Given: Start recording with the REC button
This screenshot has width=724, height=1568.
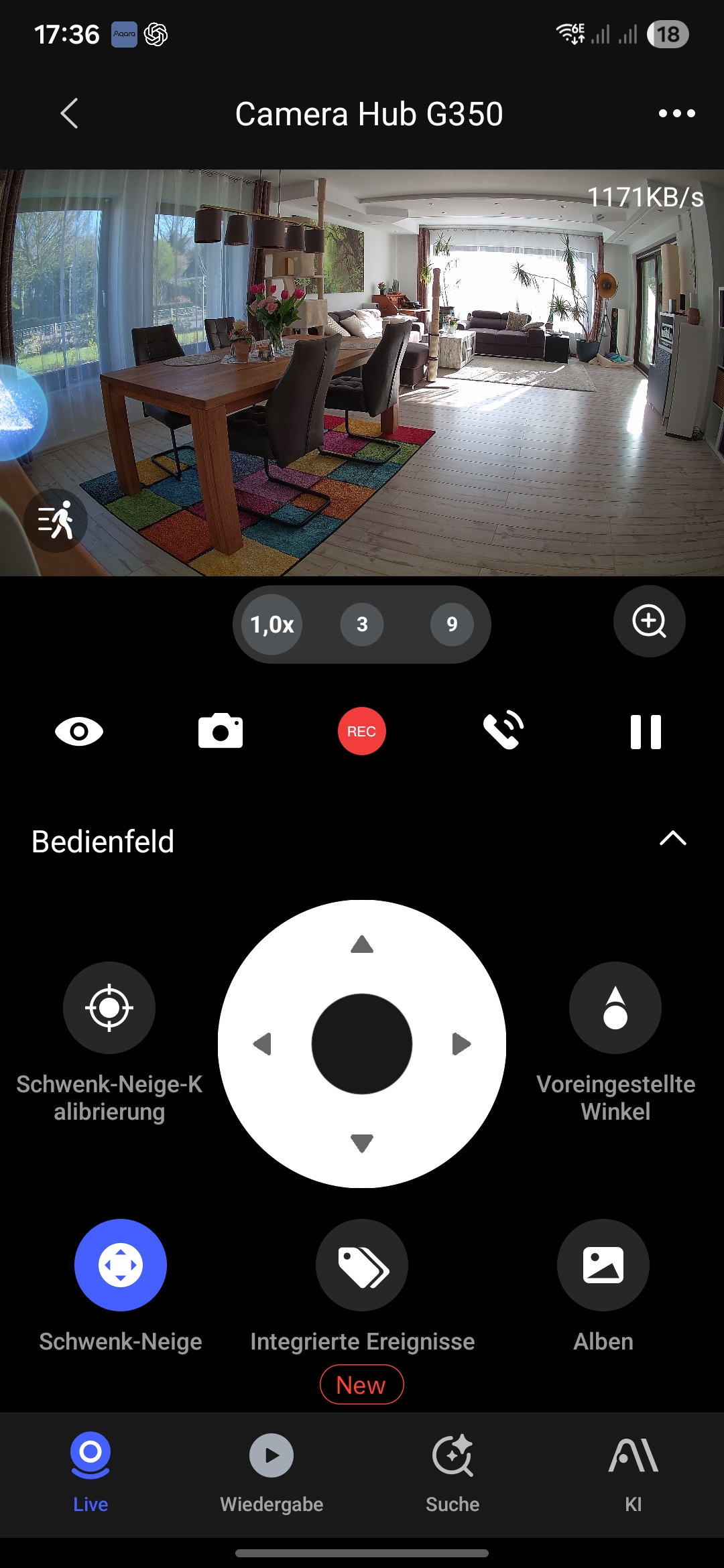Looking at the screenshot, I should tap(362, 731).
